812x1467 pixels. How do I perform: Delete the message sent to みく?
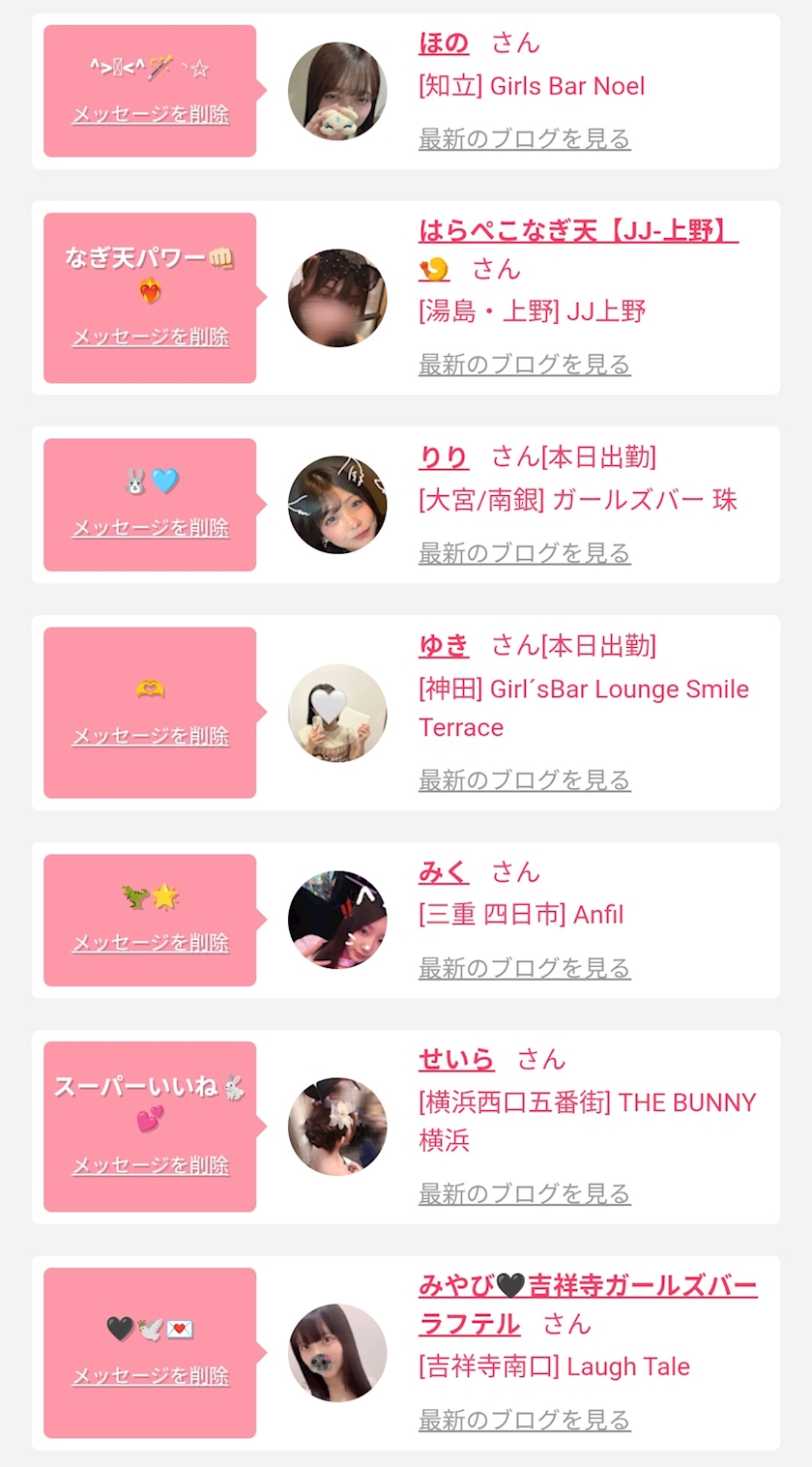coord(150,943)
